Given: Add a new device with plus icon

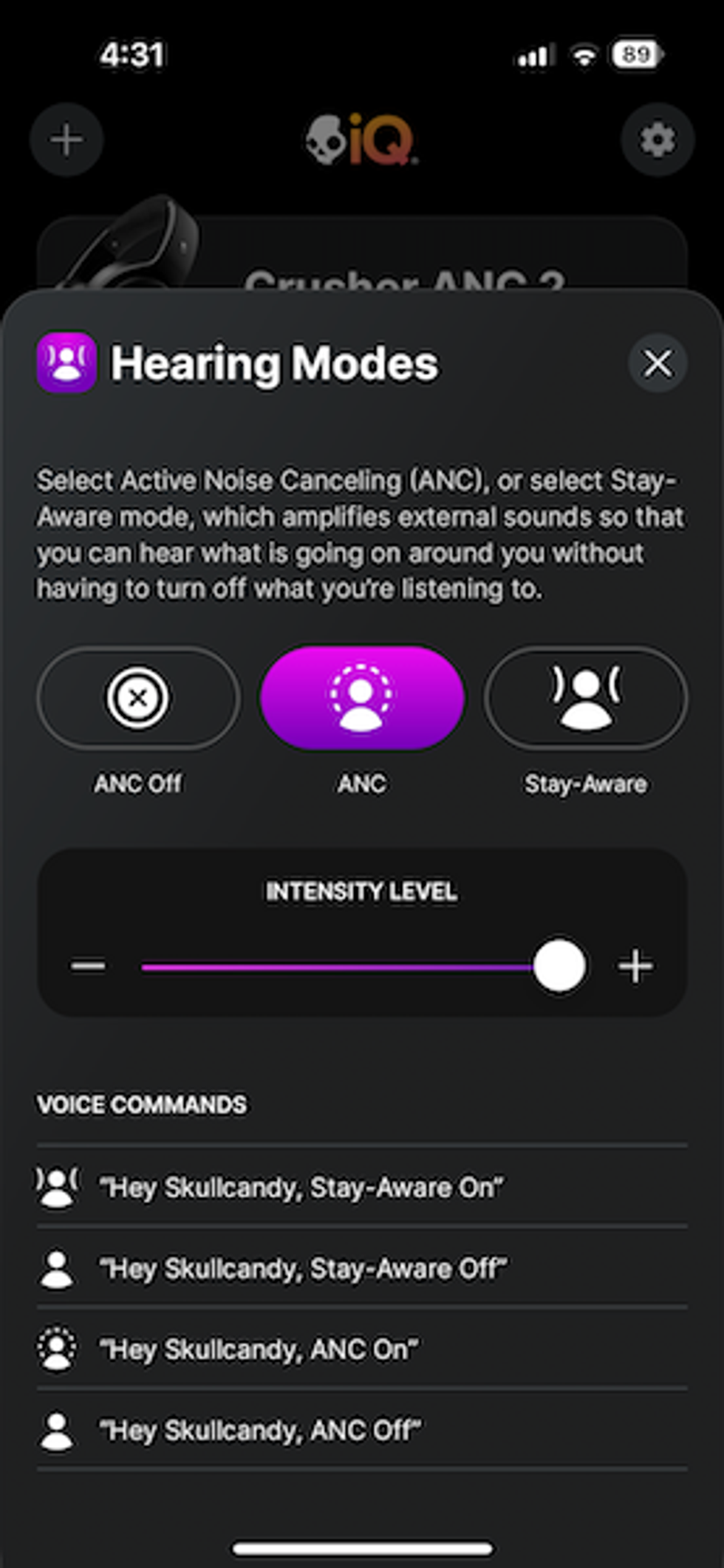Looking at the screenshot, I should click(x=66, y=140).
